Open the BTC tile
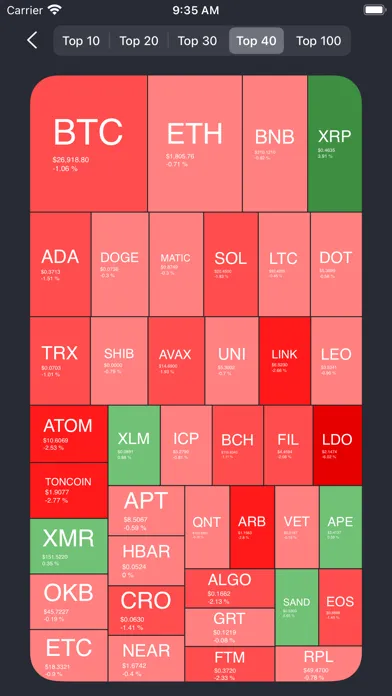Viewport: 392px width, 696px height. [88, 143]
